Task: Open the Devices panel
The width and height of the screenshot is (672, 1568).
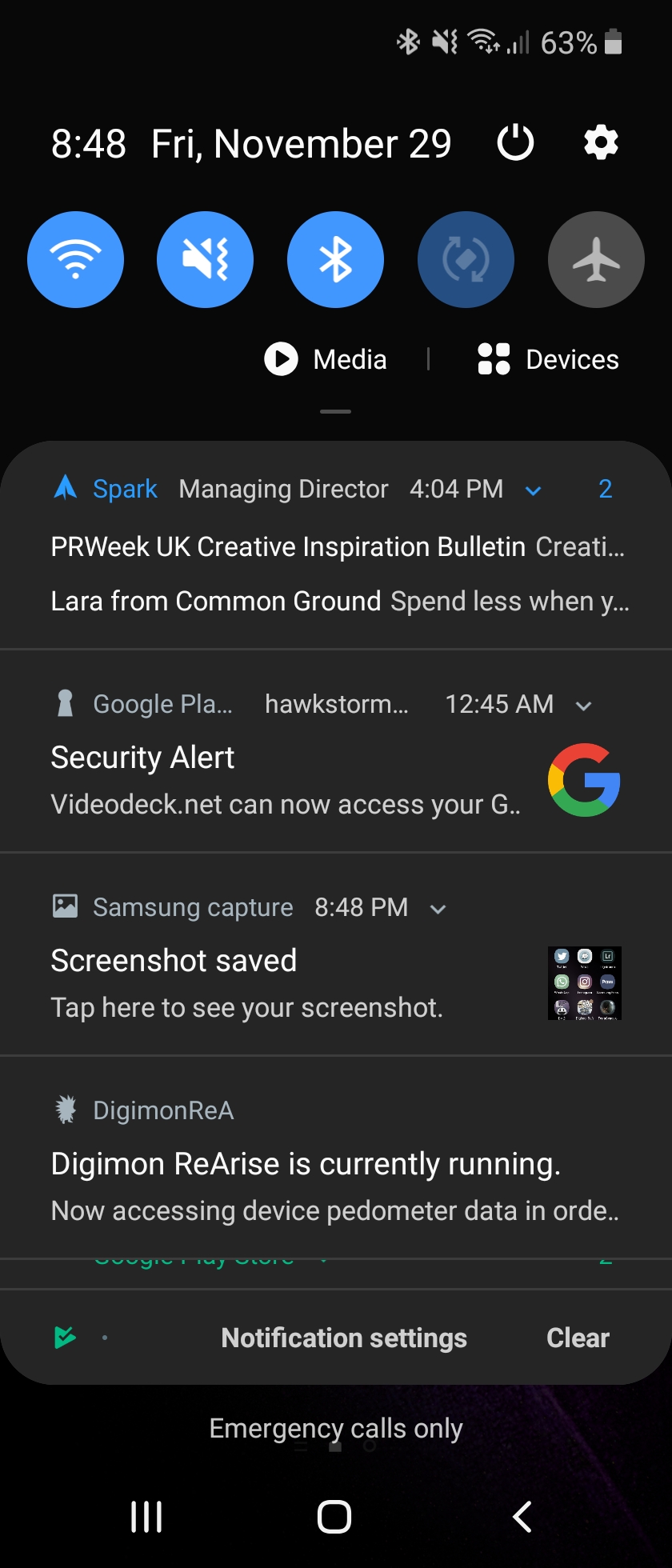Action: pyautogui.click(x=549, y=359)
